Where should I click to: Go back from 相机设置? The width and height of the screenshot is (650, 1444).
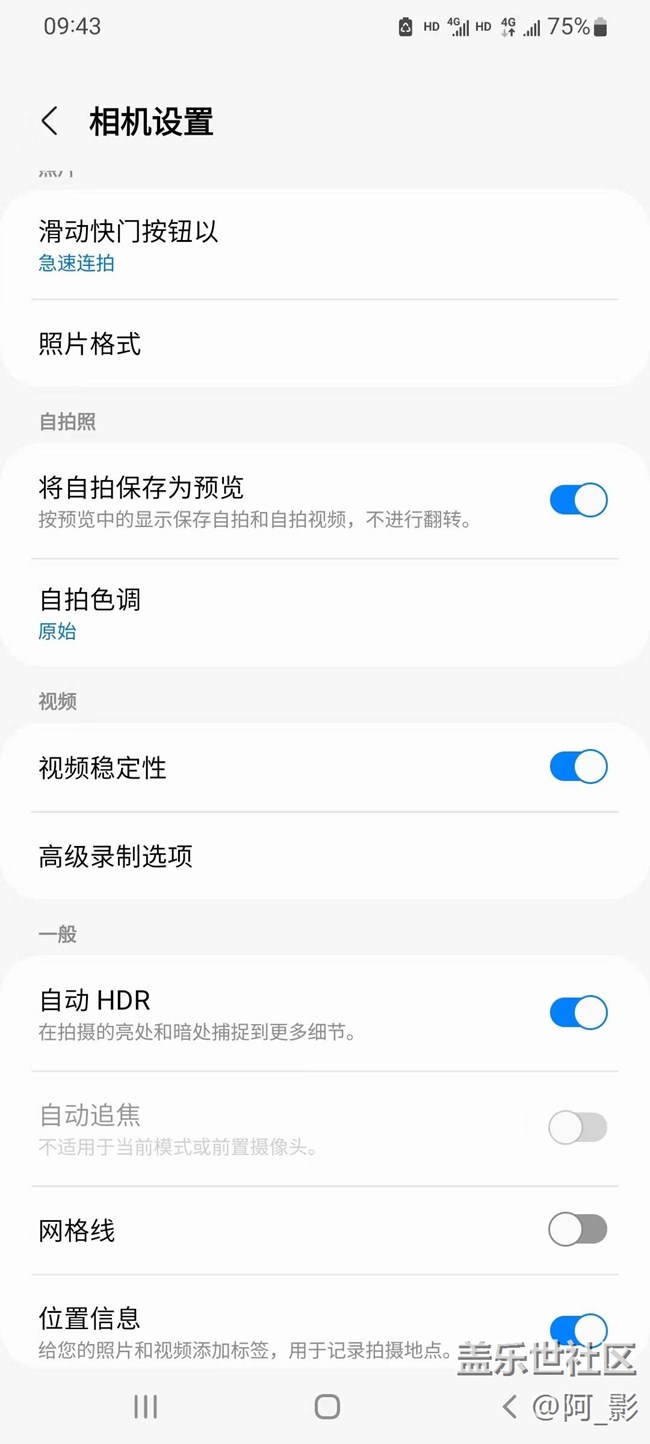49,122
